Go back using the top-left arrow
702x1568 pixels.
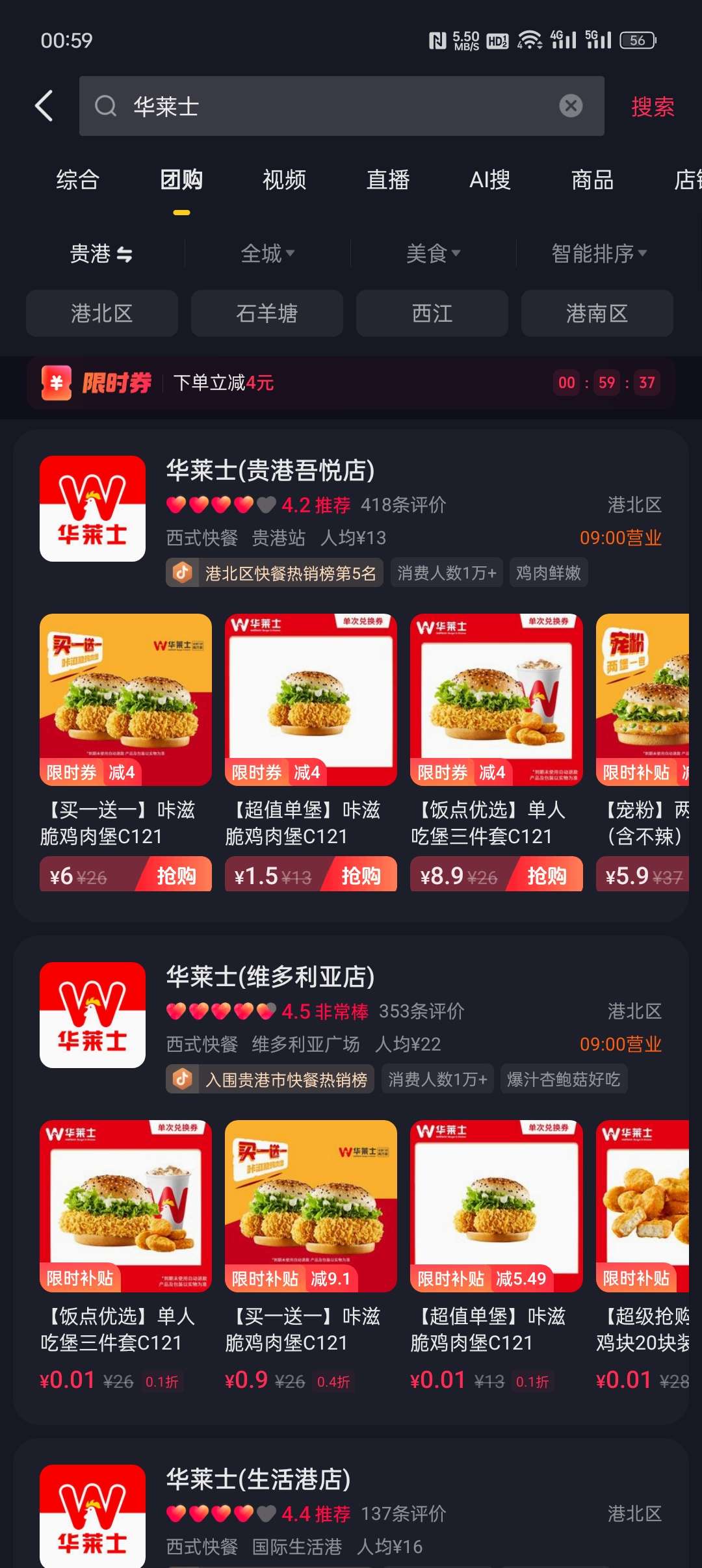[x=44, y=106]
